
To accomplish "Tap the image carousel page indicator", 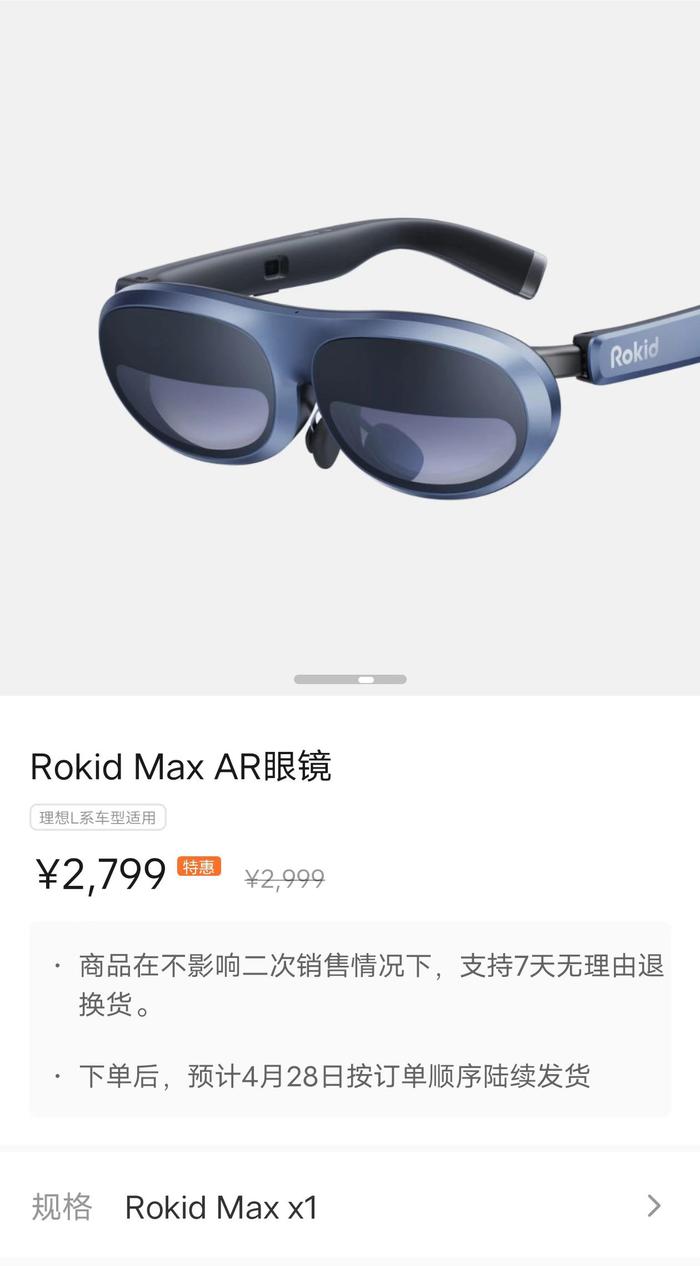I will (x=350, y=679).
